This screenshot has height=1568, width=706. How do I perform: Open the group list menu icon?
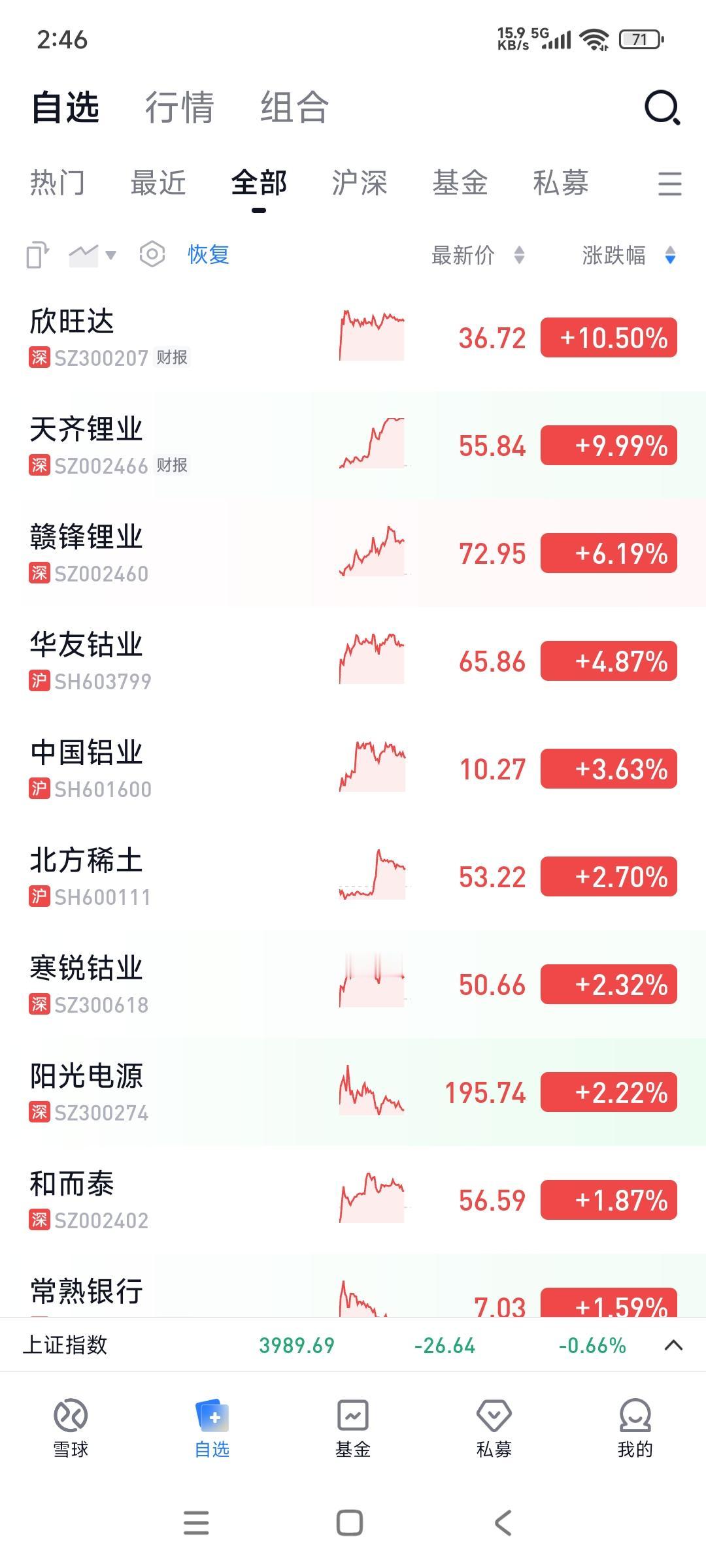coord(669,184)
